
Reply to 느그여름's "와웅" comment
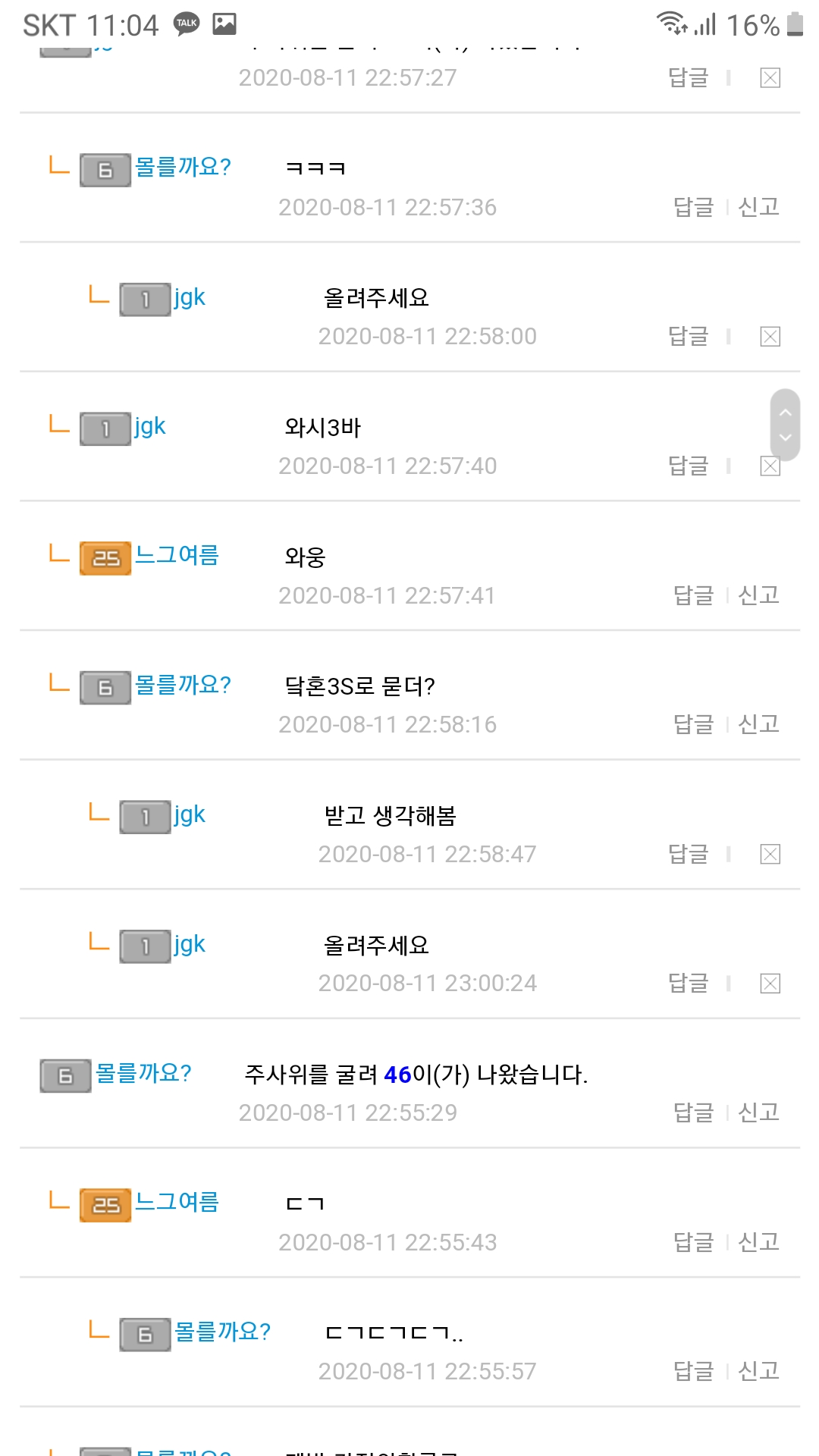(693, 595)
